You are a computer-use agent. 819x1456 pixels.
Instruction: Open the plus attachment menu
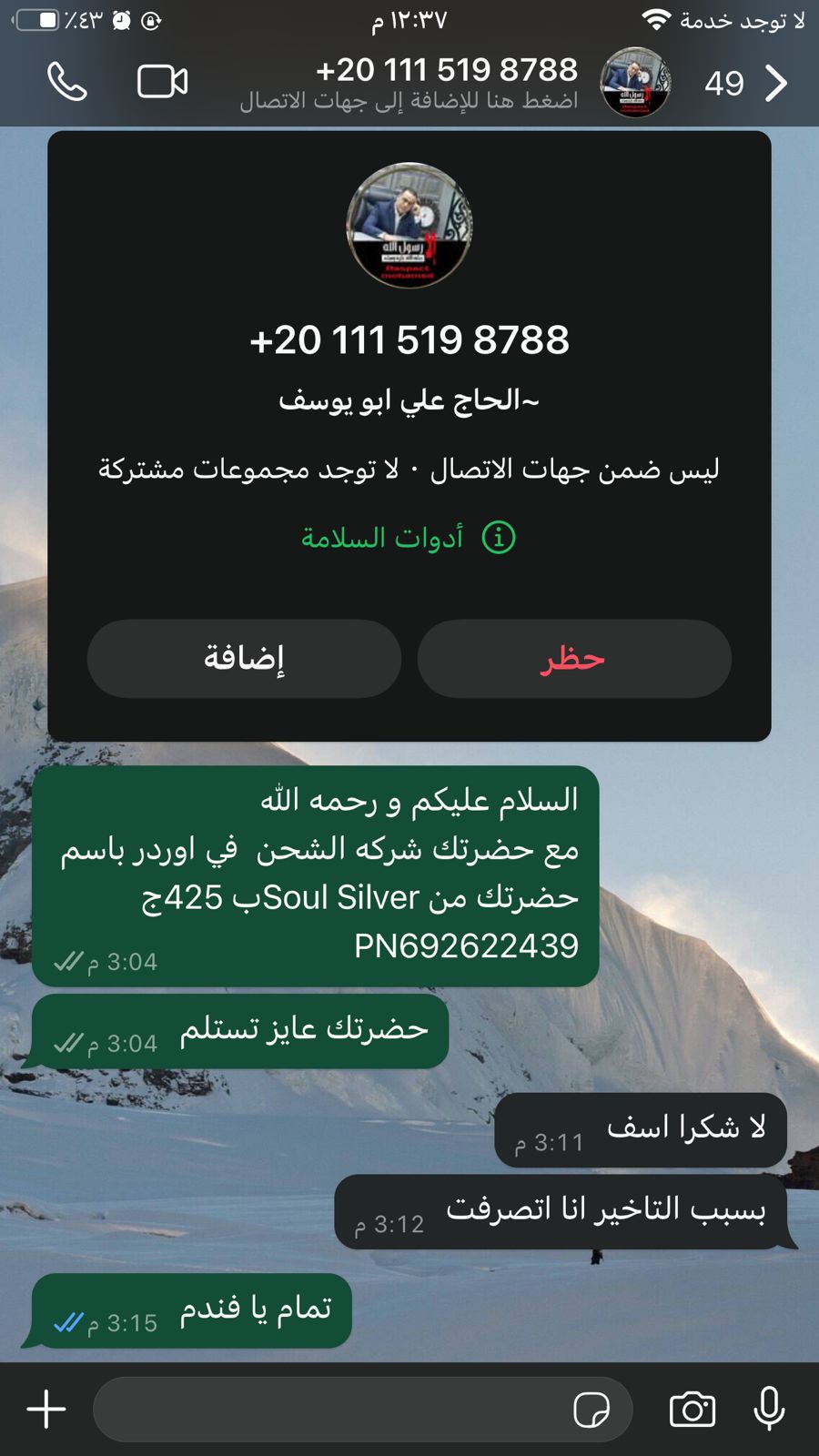pyautogui.click(x=46, y=1410)
